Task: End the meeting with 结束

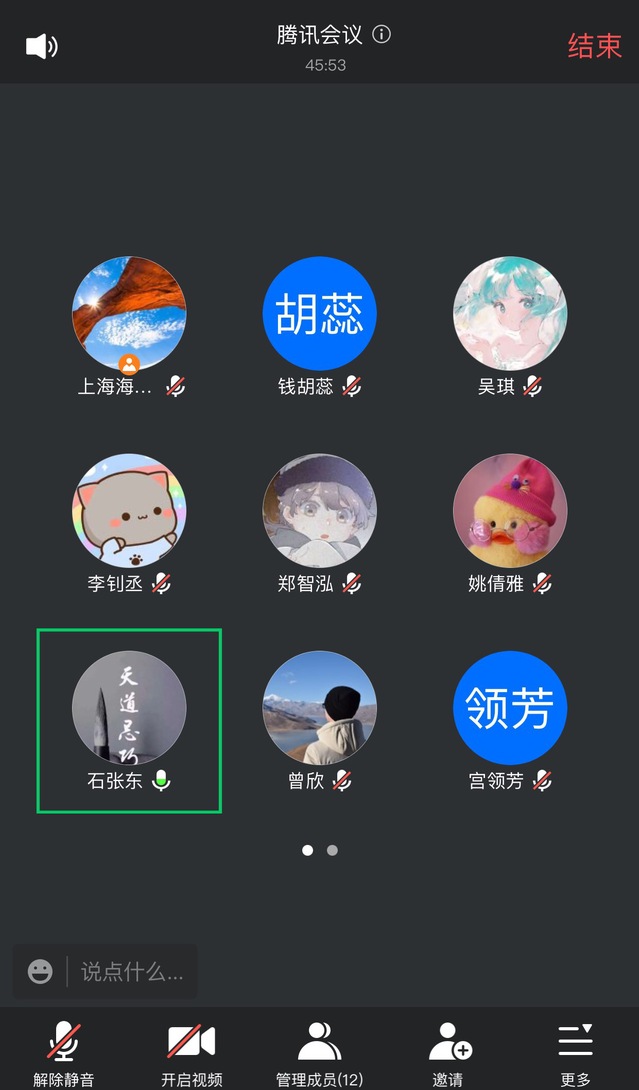Action: (594, 46)
